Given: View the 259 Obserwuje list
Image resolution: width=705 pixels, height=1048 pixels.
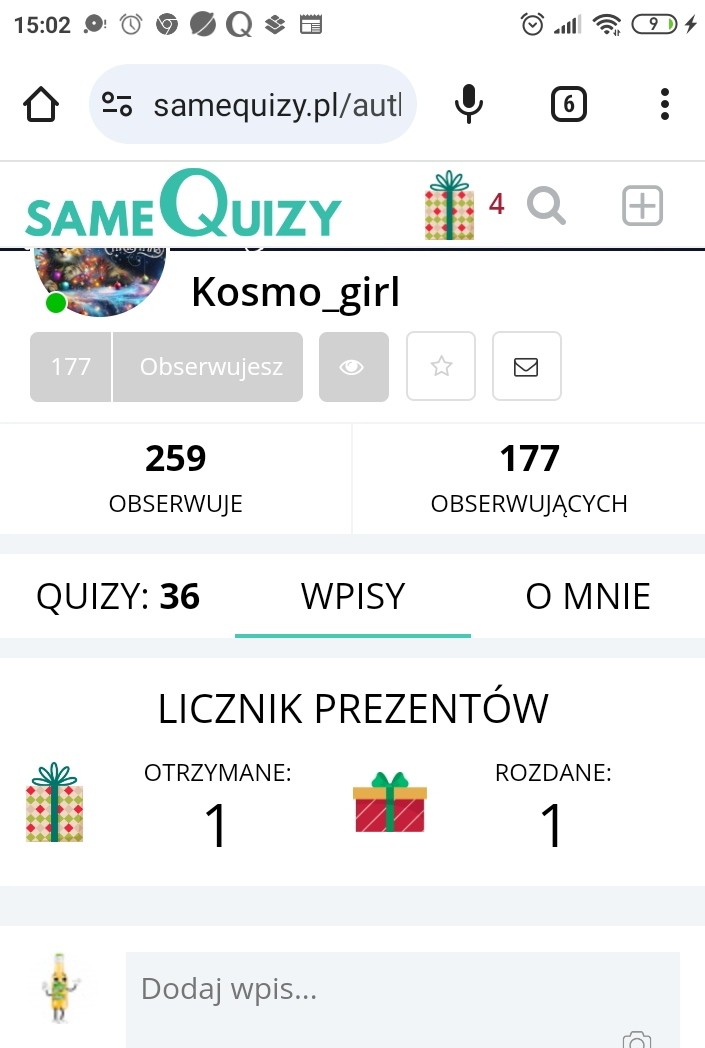Looking at the screenshot, I should click(x=176, y=478).
